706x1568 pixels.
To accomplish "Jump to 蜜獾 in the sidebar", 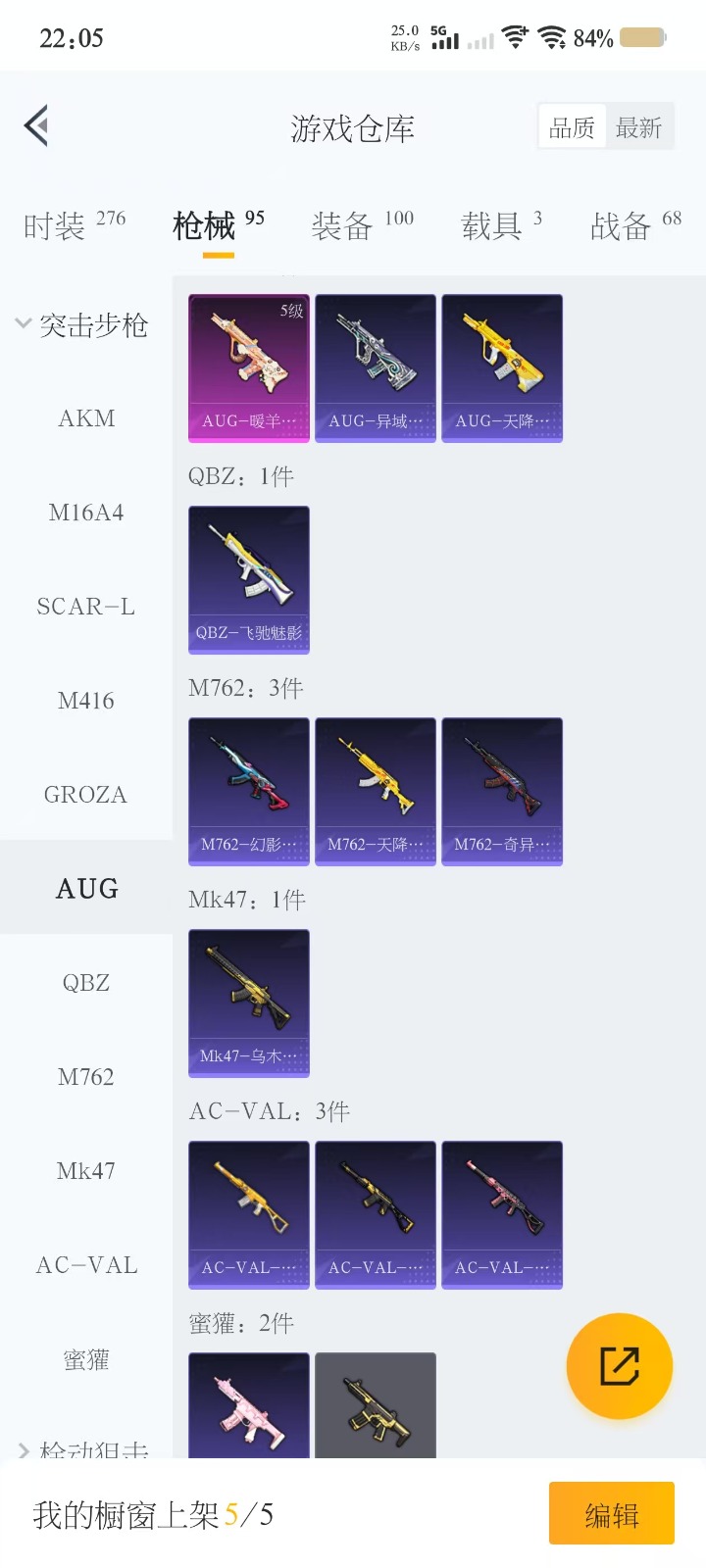I will (86, 1359).
